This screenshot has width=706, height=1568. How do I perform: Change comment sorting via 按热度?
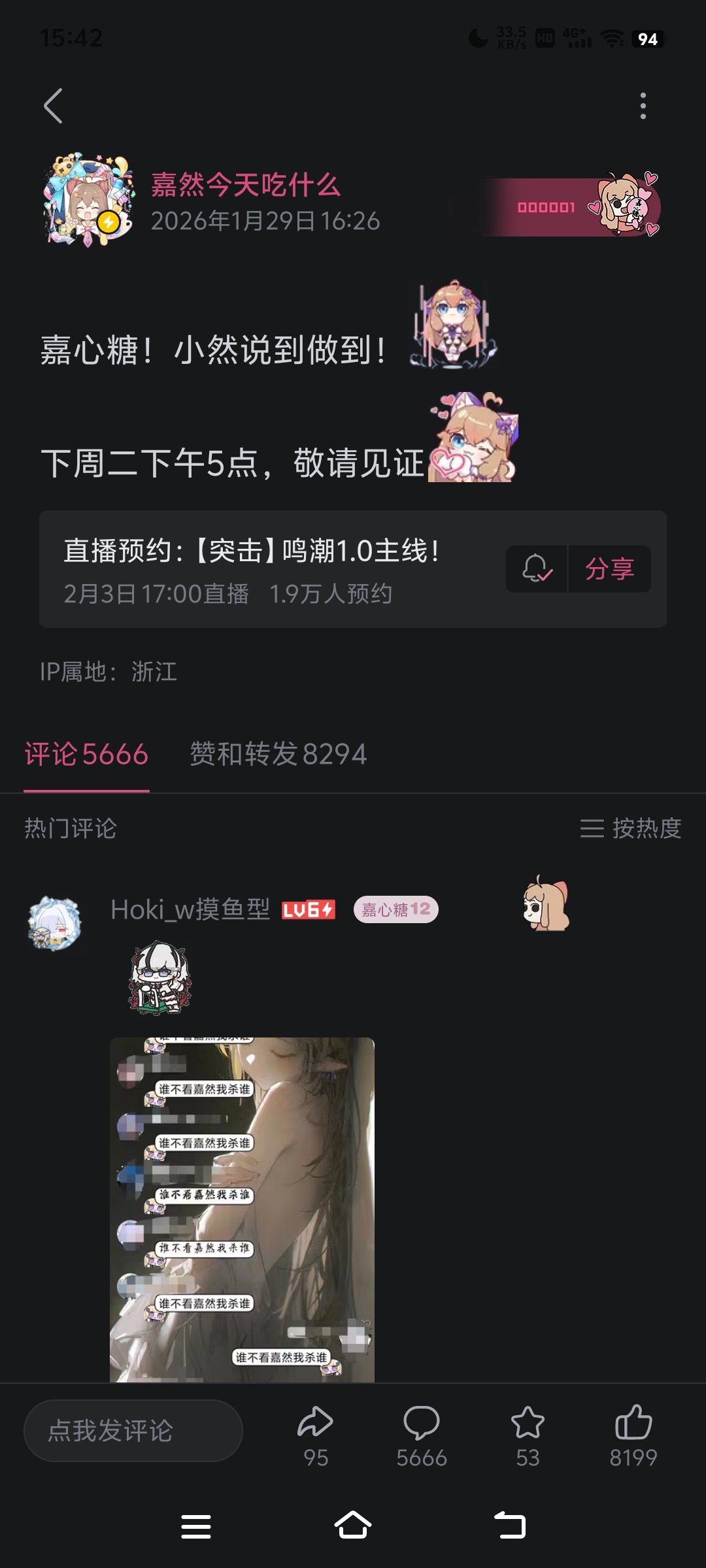[631, 828]
